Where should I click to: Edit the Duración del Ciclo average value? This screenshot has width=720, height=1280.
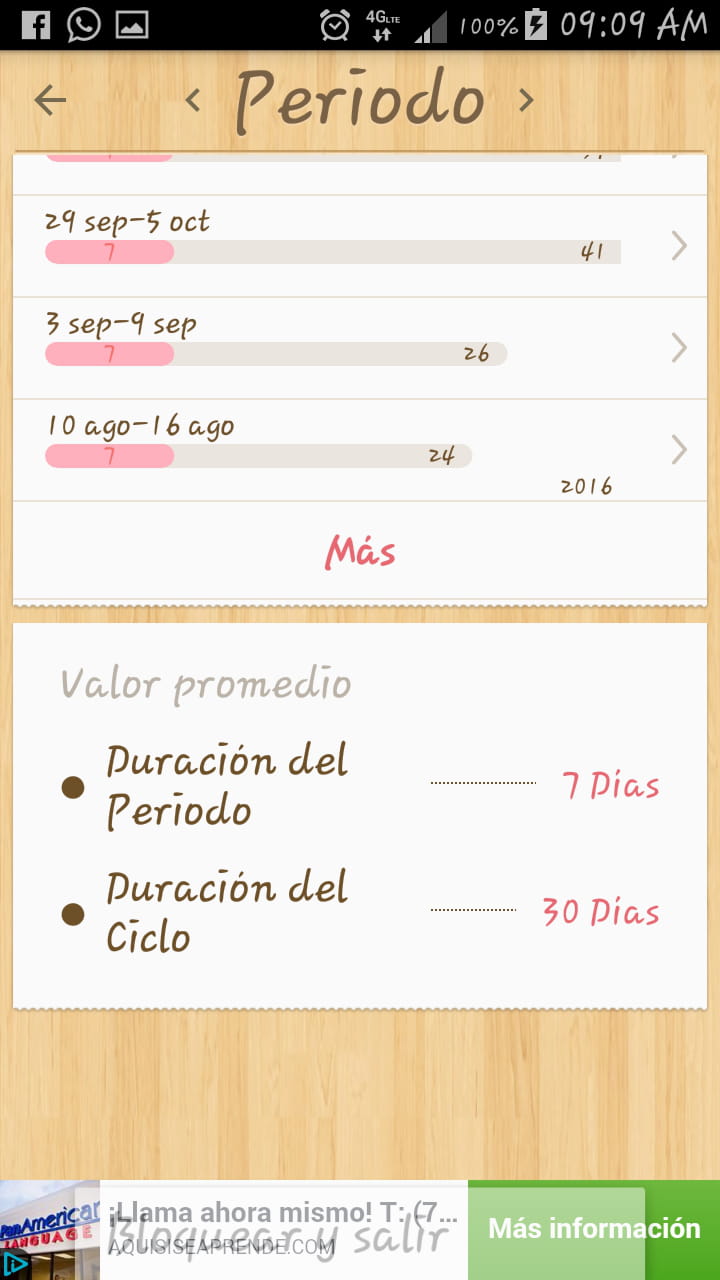(600, 912)
